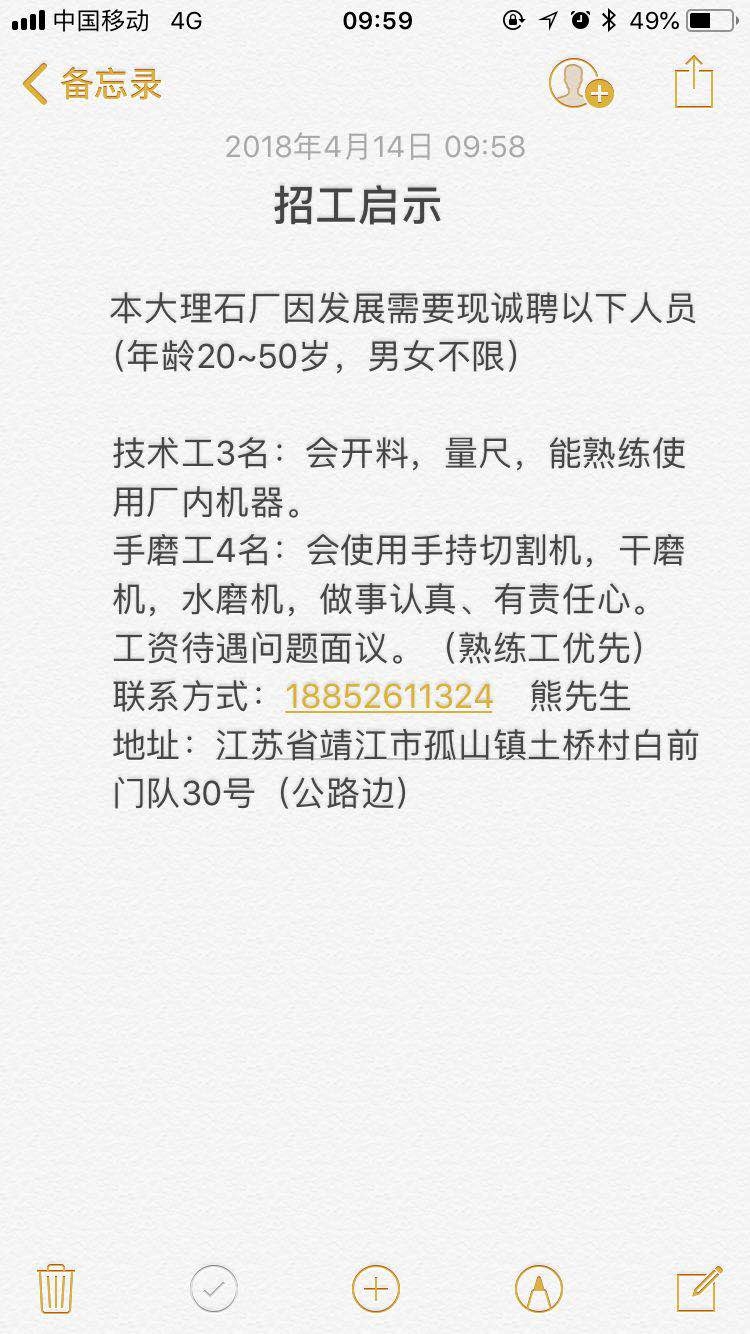Viewport: 750px width, 1334px height.
Task: Compose a new note
Action: pos(697,1287)
